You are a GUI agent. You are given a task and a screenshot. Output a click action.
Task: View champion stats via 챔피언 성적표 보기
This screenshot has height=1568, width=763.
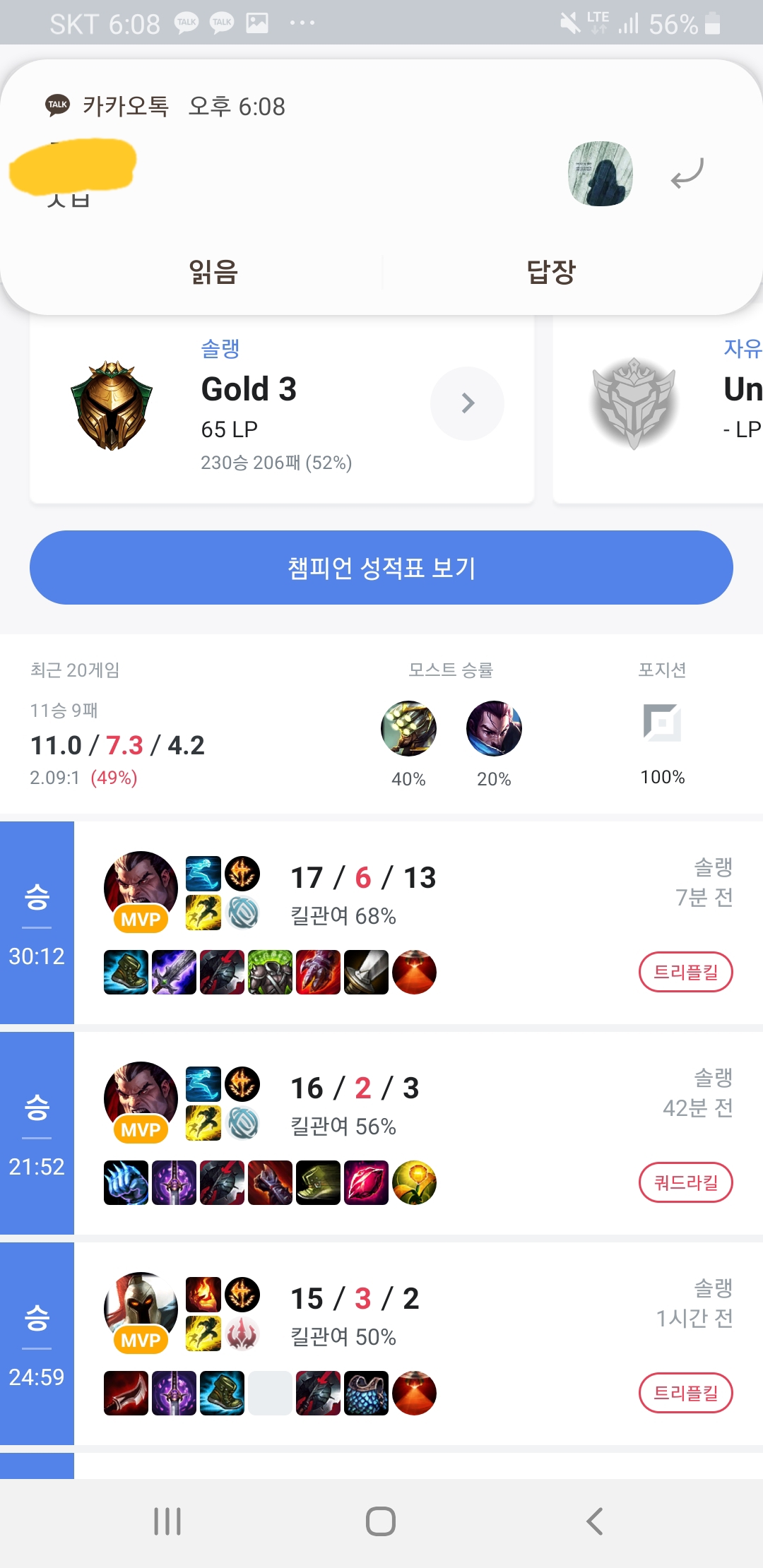381,567
